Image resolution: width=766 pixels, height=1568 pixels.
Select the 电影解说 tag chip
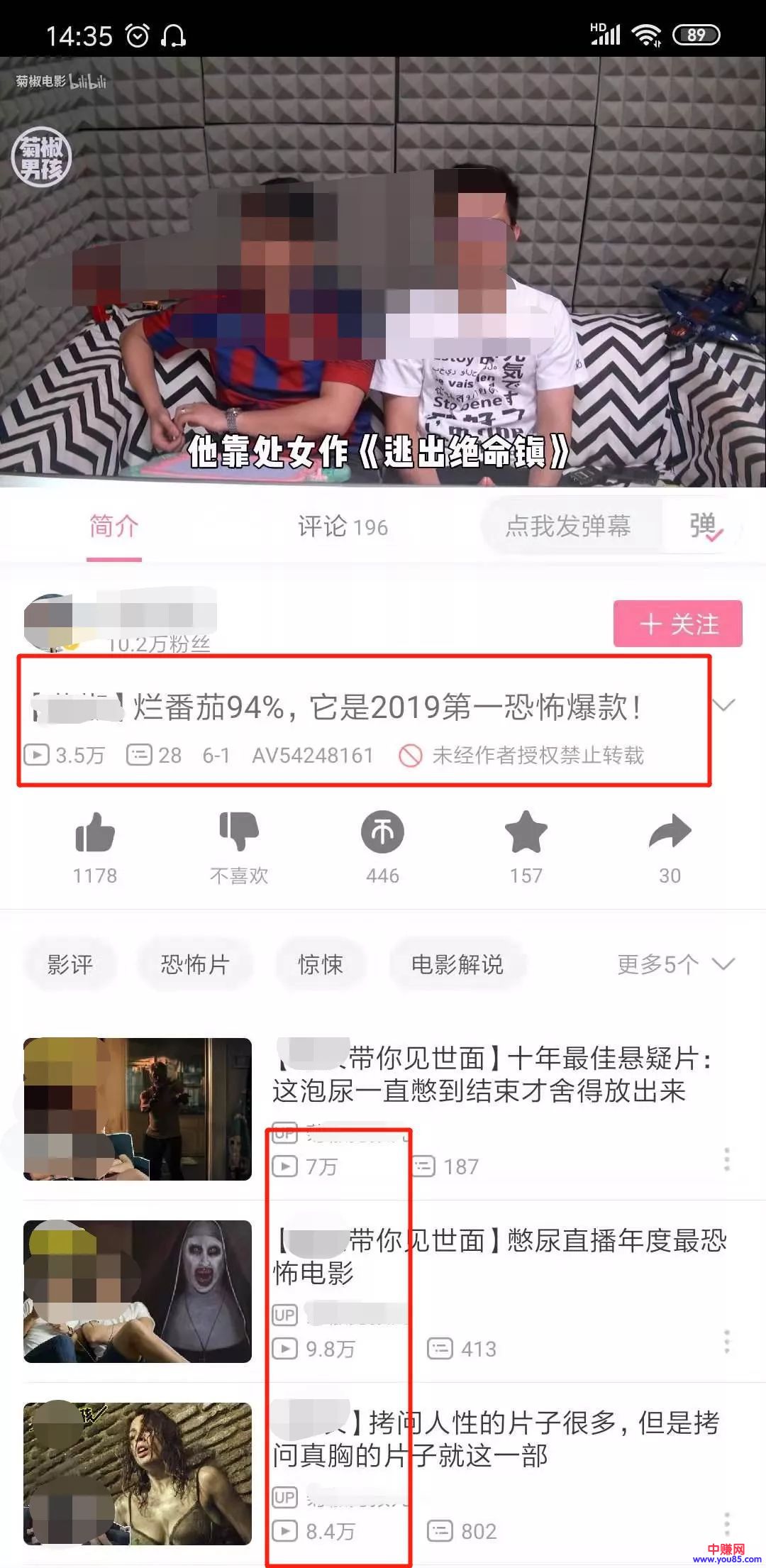click(x=457, y=964)
